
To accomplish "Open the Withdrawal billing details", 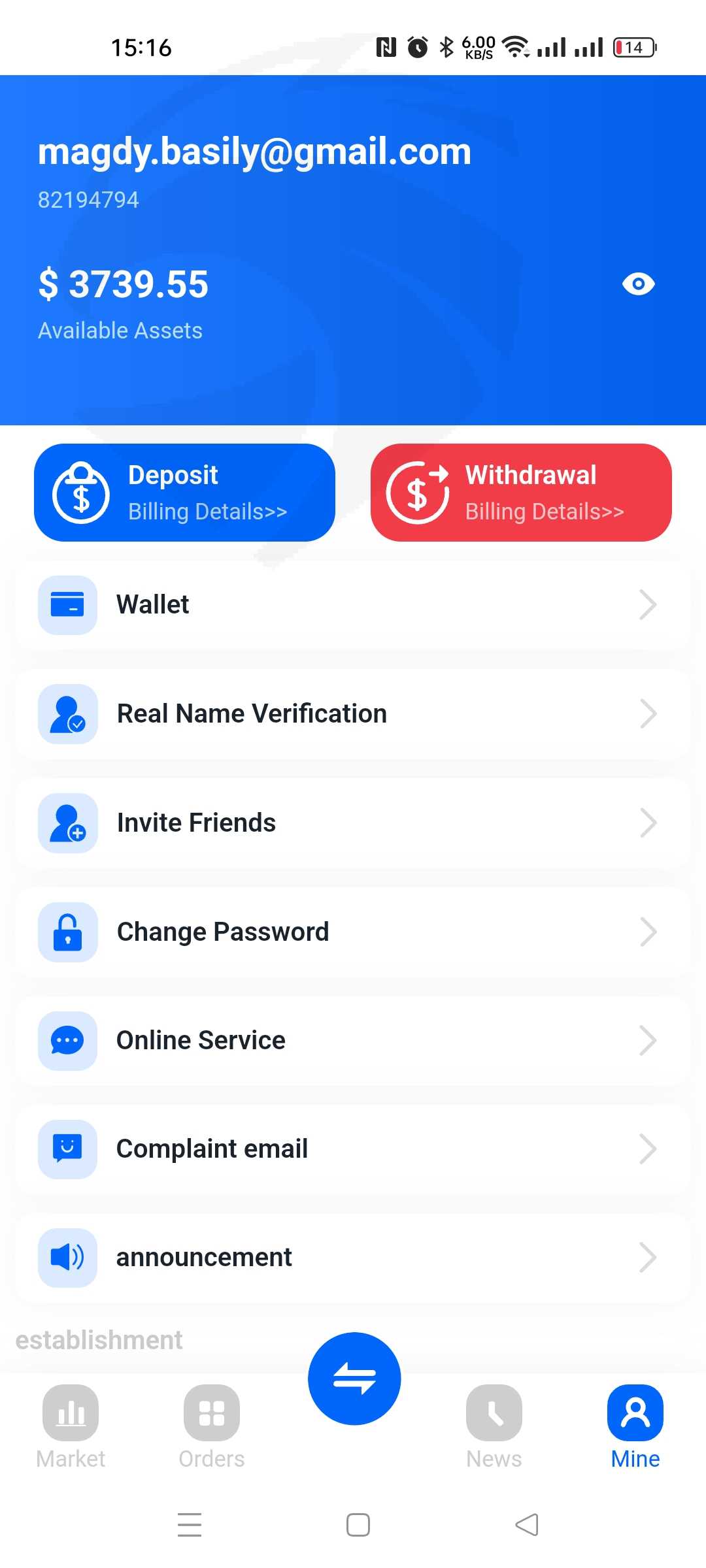I will (x=521, y=493).
